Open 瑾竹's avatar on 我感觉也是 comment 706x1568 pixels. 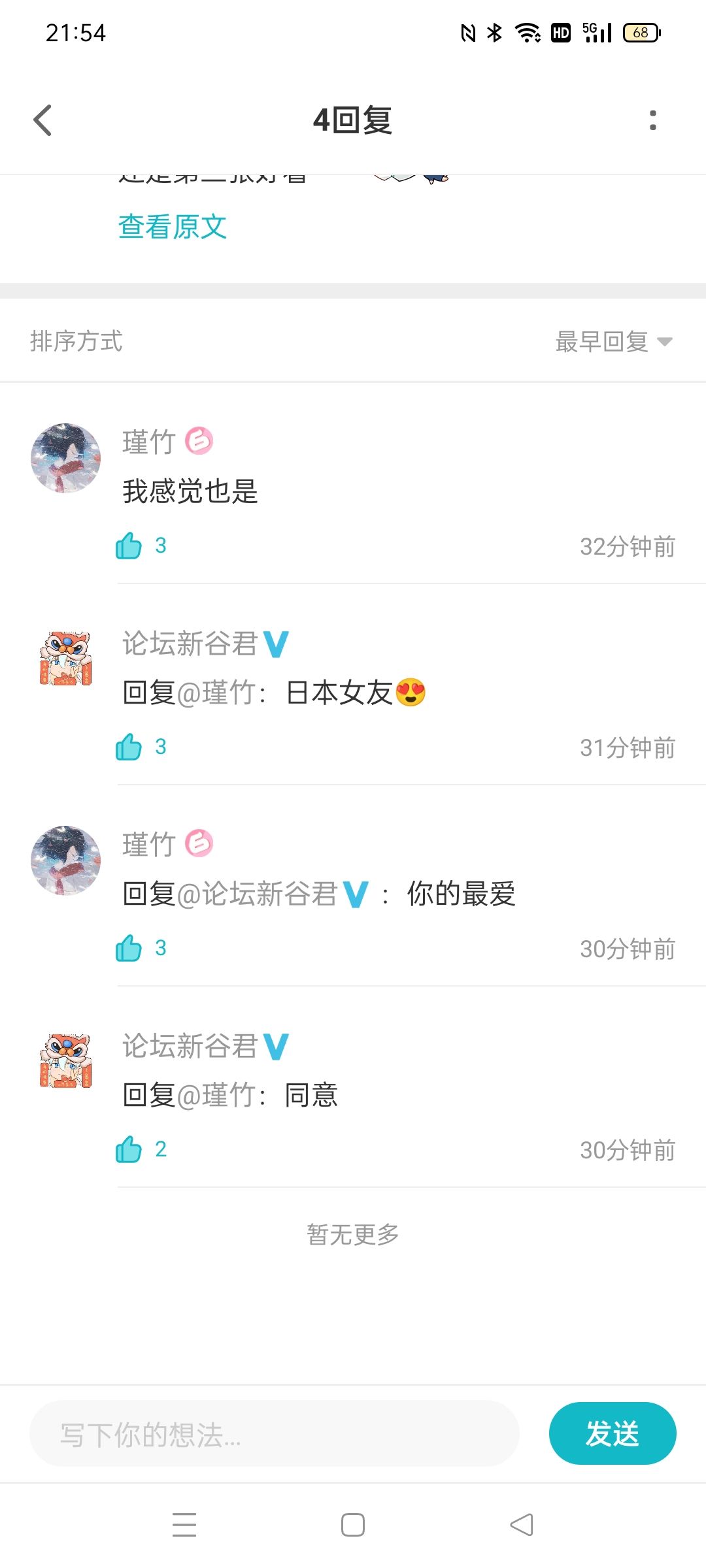pos(66,458)
